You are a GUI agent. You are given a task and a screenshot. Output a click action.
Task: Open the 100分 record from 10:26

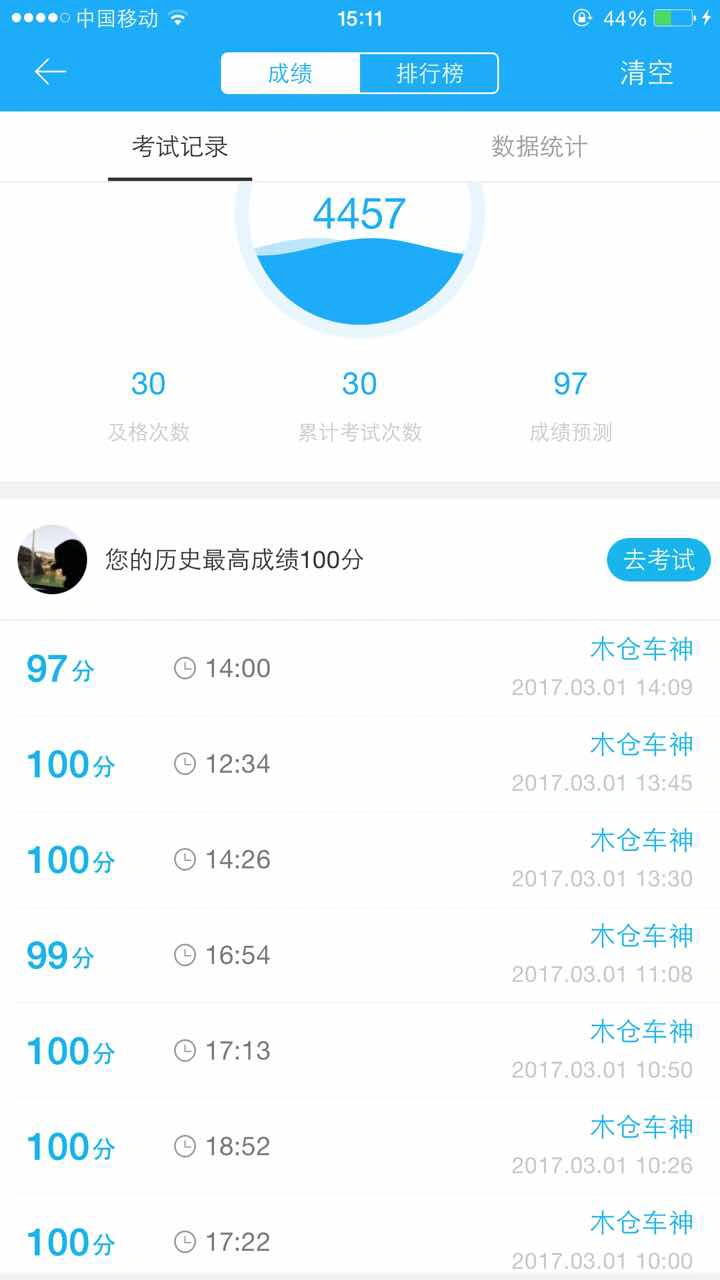click(x=360, y=1147)
